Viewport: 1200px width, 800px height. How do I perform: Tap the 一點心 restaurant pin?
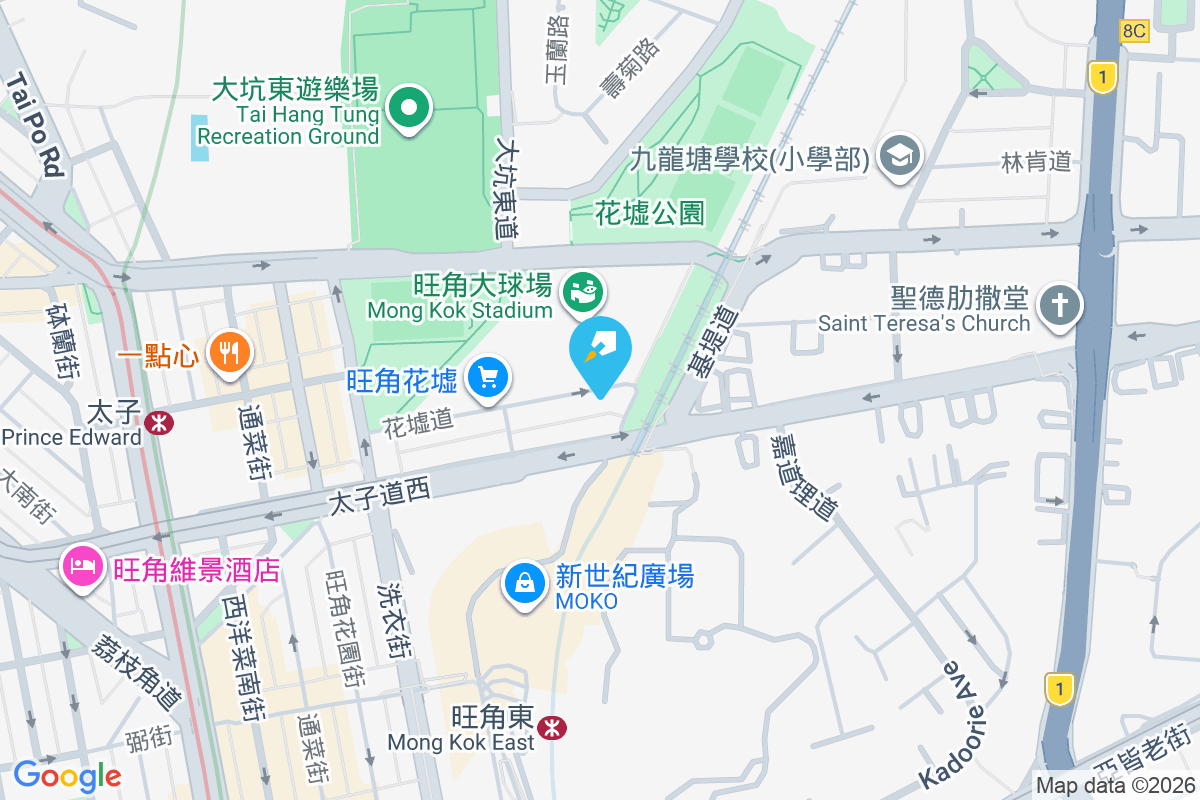pos(230,352)
